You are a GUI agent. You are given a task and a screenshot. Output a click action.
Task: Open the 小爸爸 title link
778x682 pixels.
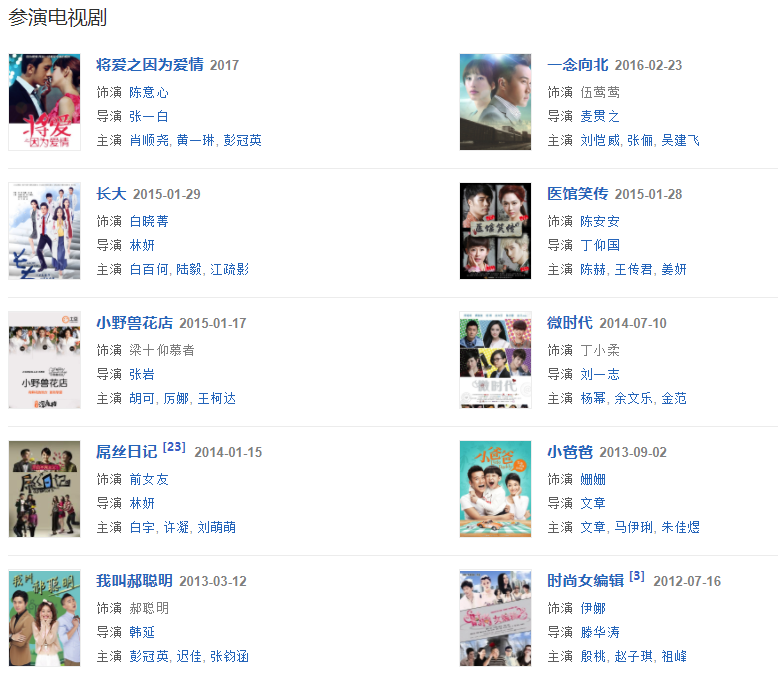(x=570, y=452)
